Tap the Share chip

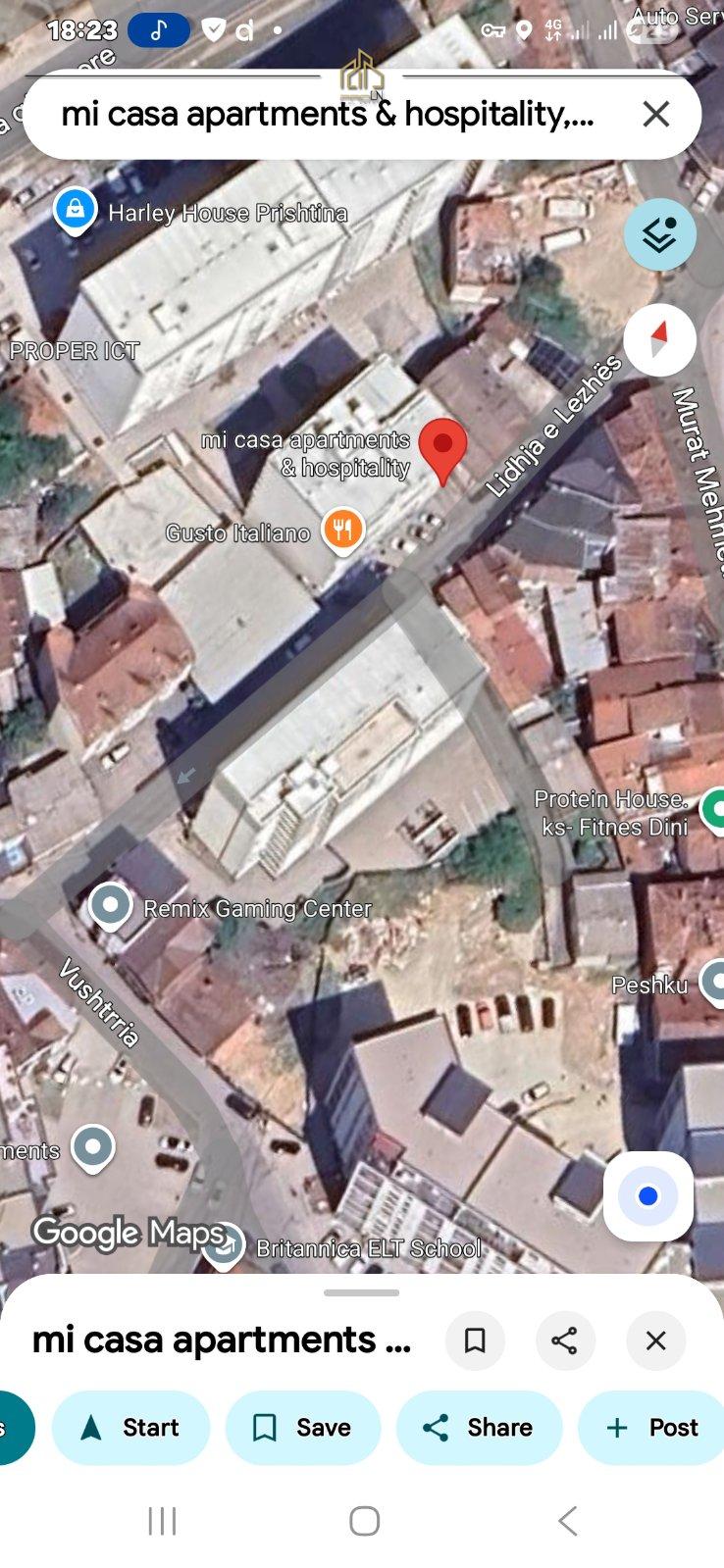pyautogui.click(x=479, y=1427)
